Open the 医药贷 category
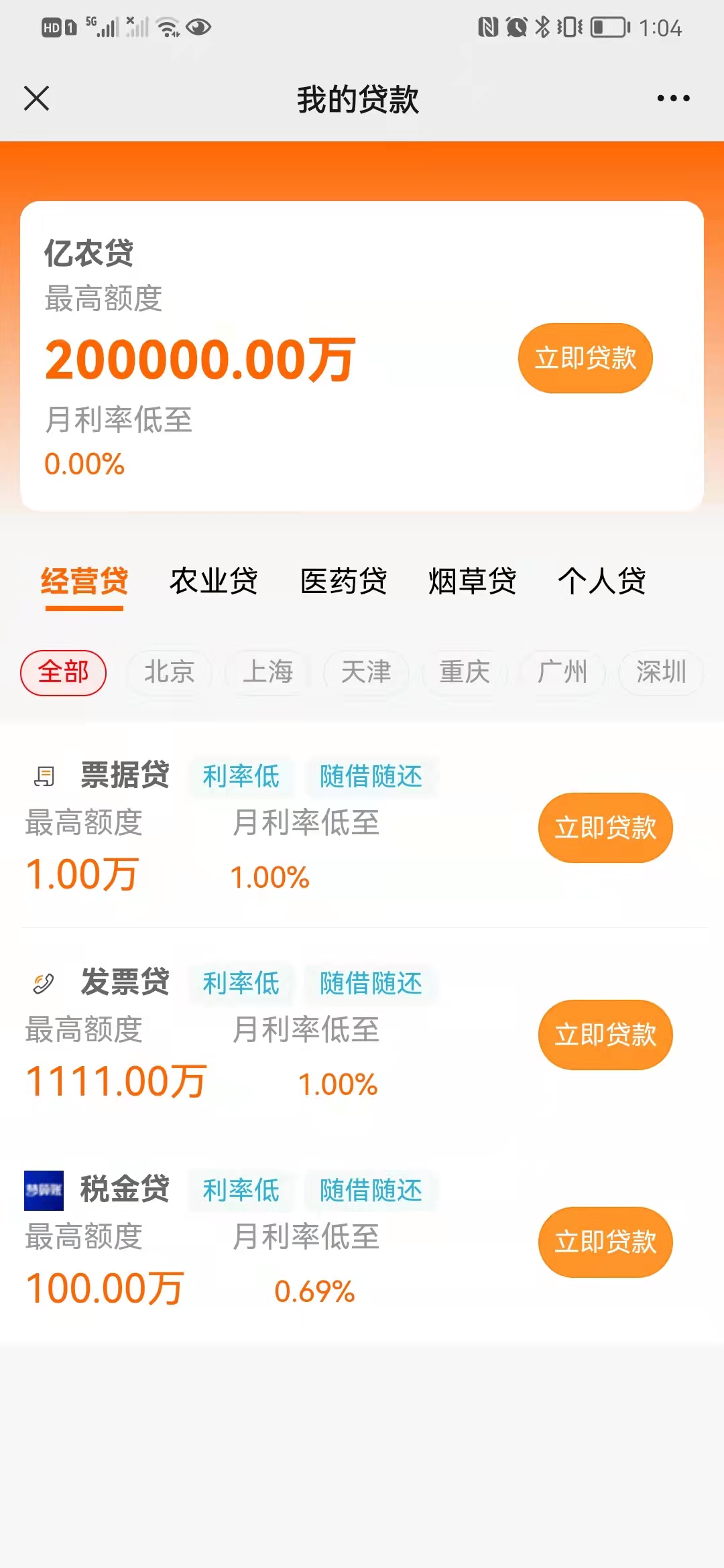The width and height of the screenshot is (724, 1568). [x=344, y=582]
